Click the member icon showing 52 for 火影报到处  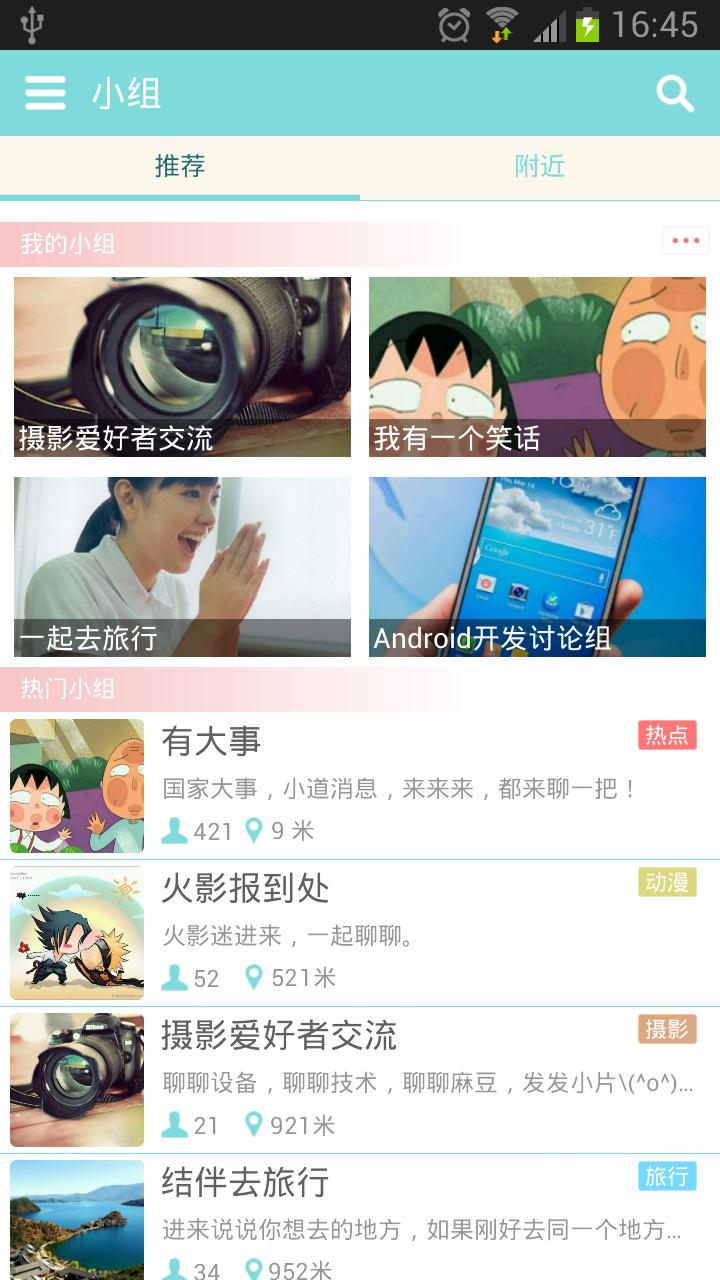coord(174,977)
